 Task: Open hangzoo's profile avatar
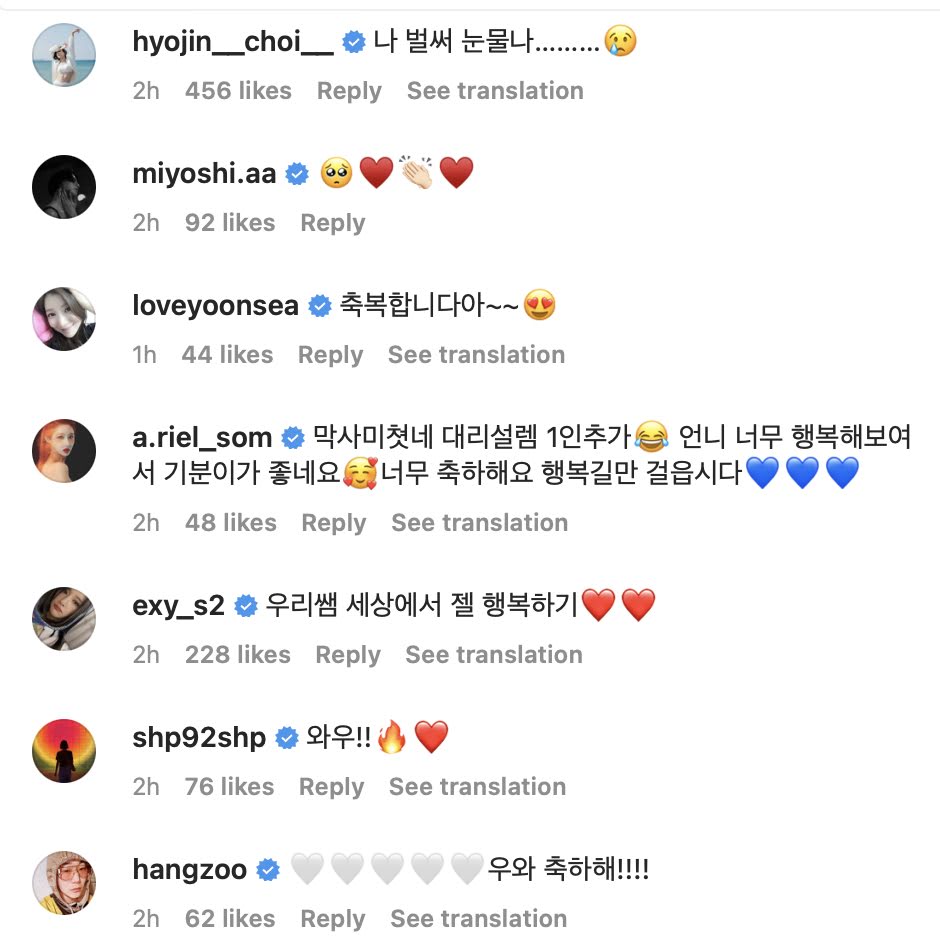point(64,883)
